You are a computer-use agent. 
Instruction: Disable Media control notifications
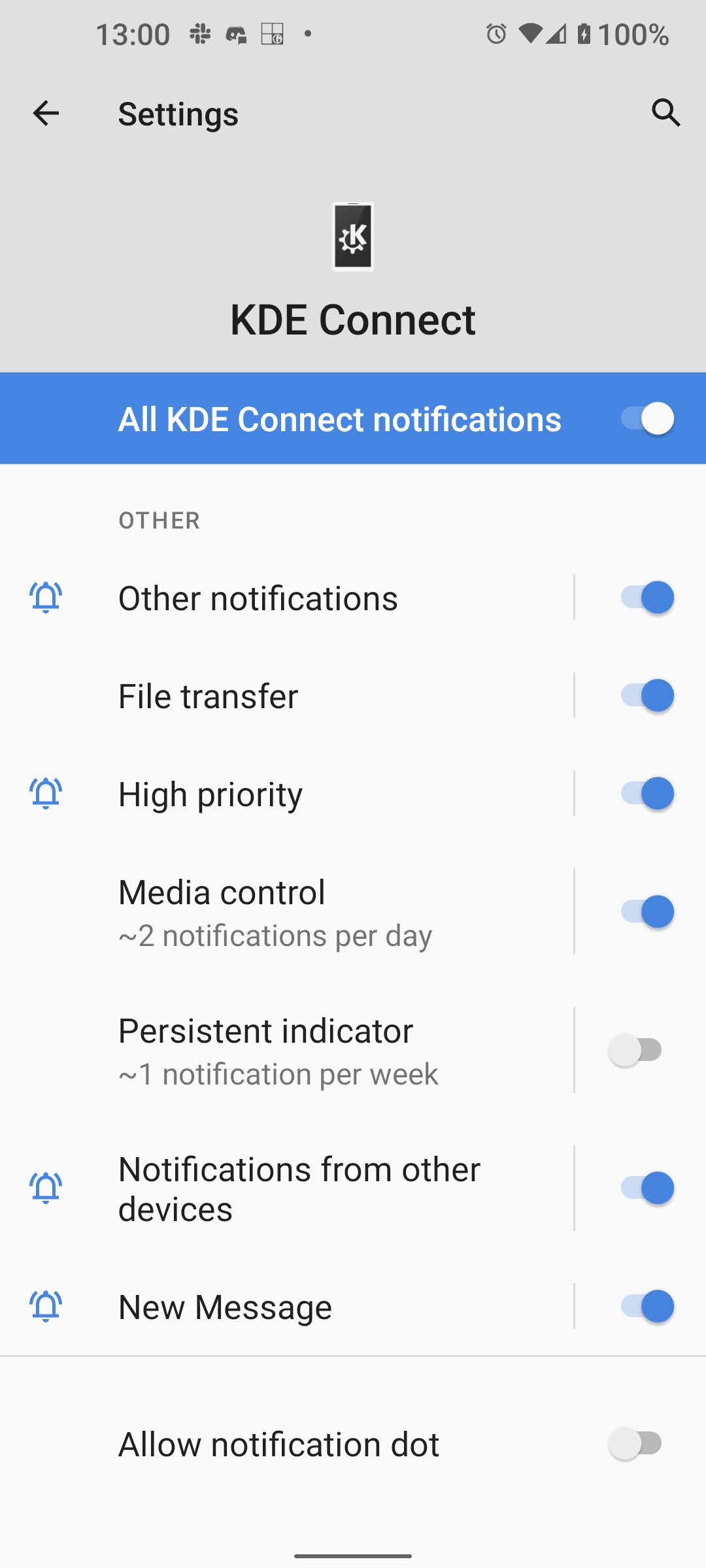coord(647,912)
